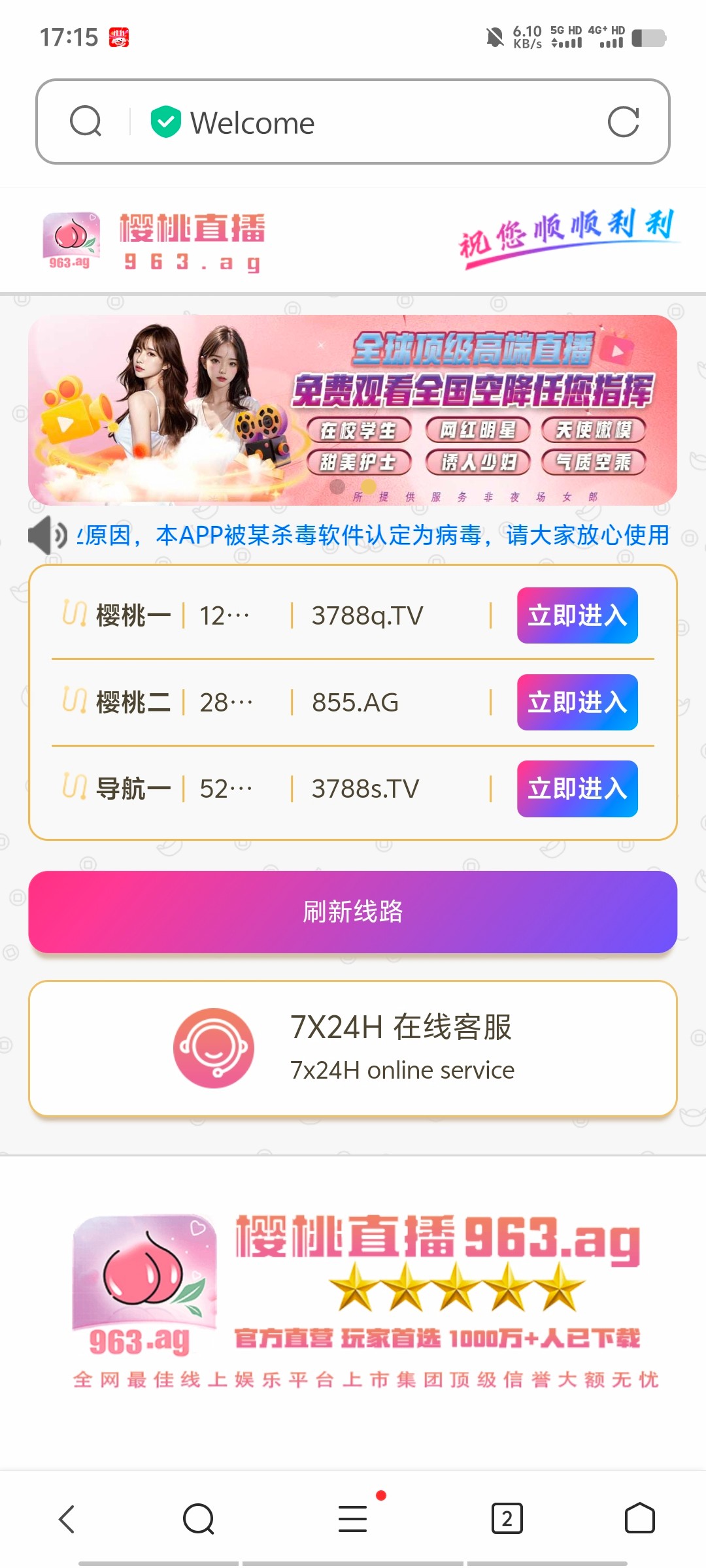Screen dimensions: 706x1568
Task: View the two open browser tabs
Action: pos(507,1518)
